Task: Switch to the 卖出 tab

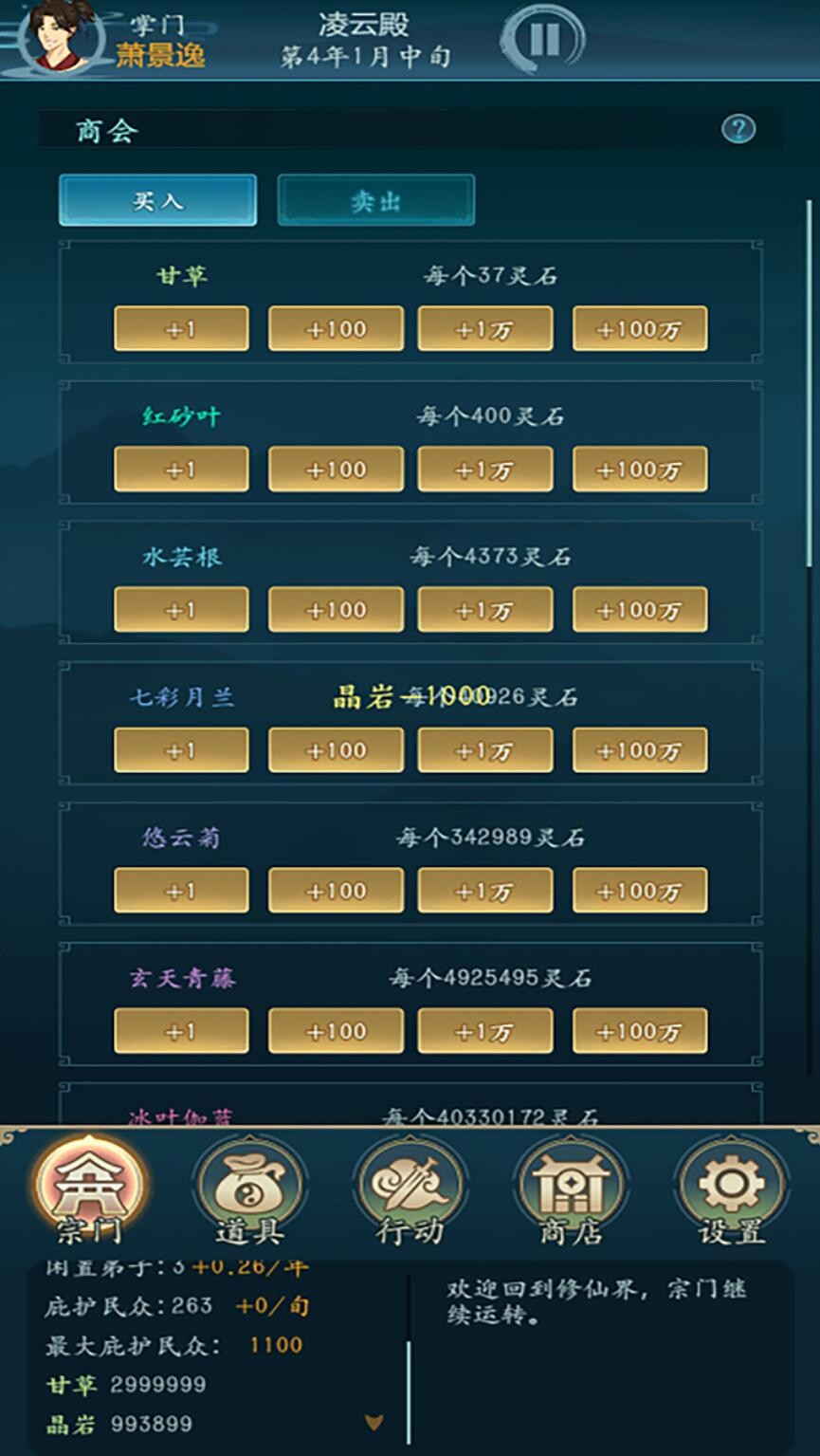Action: pyautogui.click(x=375, y=200)
